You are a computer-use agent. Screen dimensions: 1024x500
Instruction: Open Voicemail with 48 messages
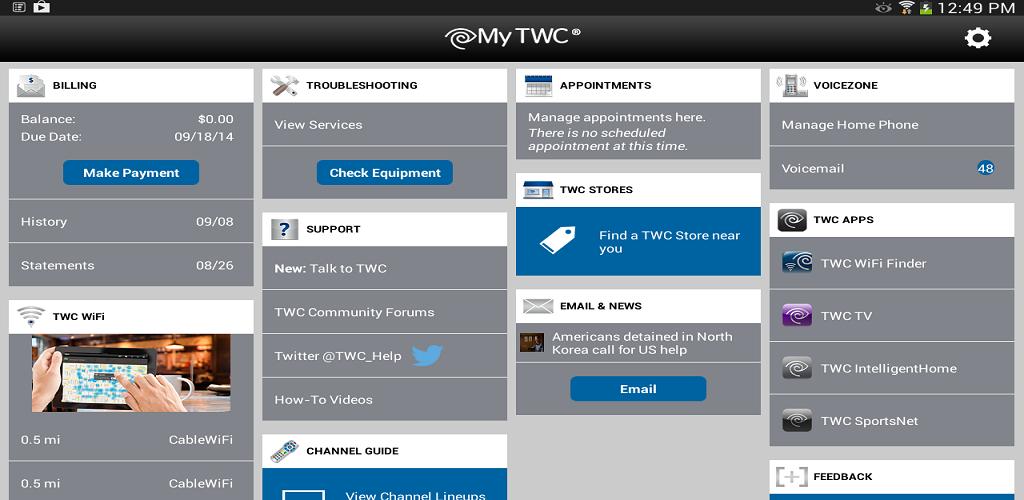point(891,169)
